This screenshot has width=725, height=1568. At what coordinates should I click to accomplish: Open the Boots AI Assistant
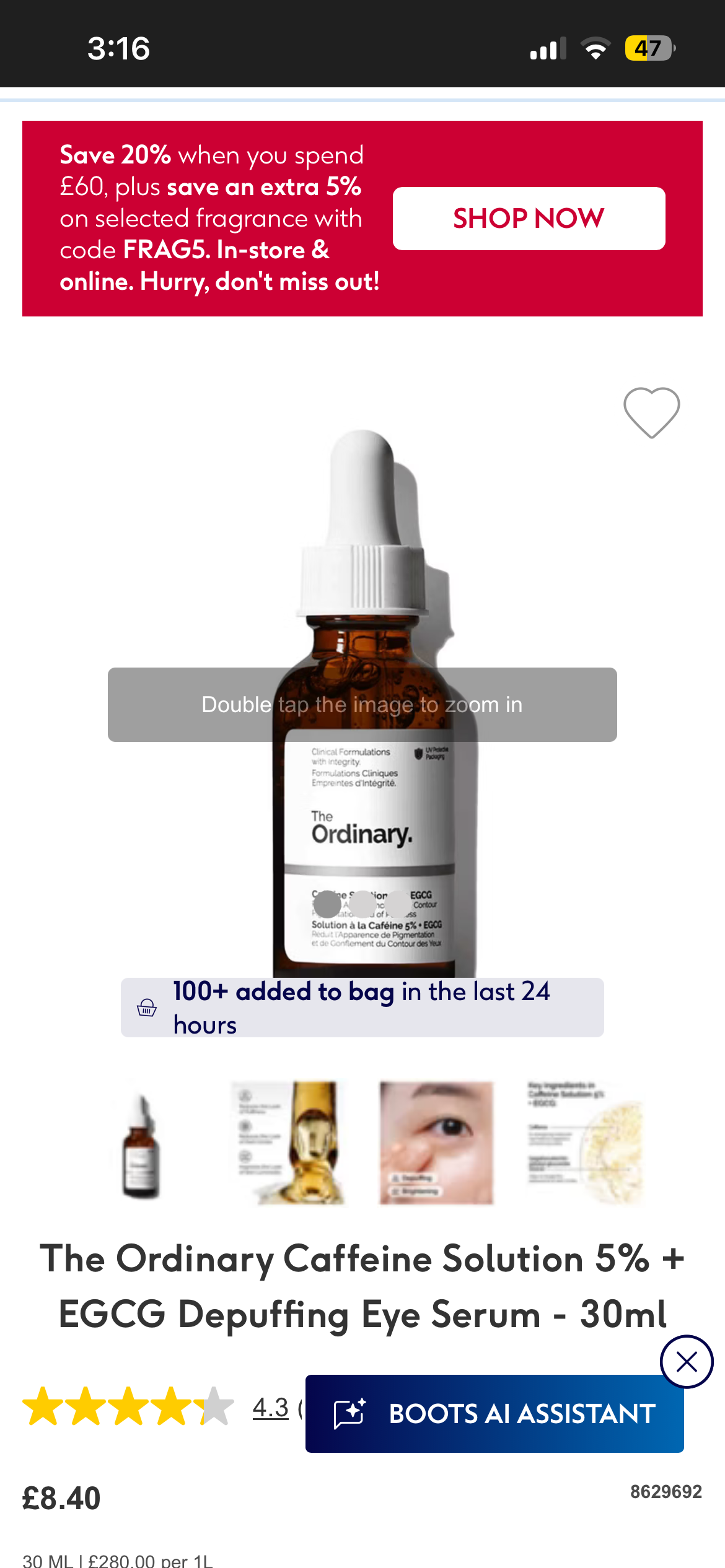494,1414
